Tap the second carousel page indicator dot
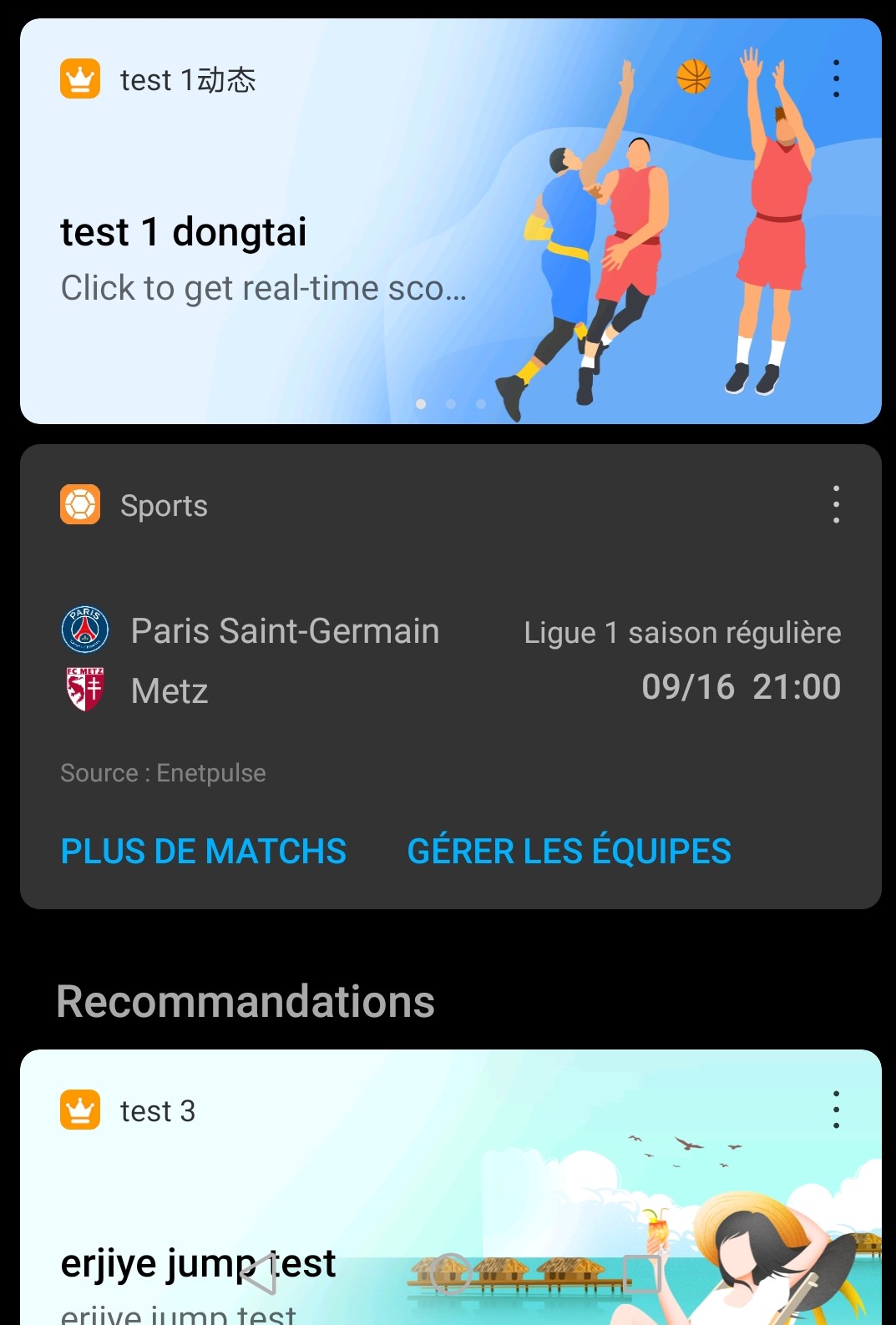 point(452,403)
